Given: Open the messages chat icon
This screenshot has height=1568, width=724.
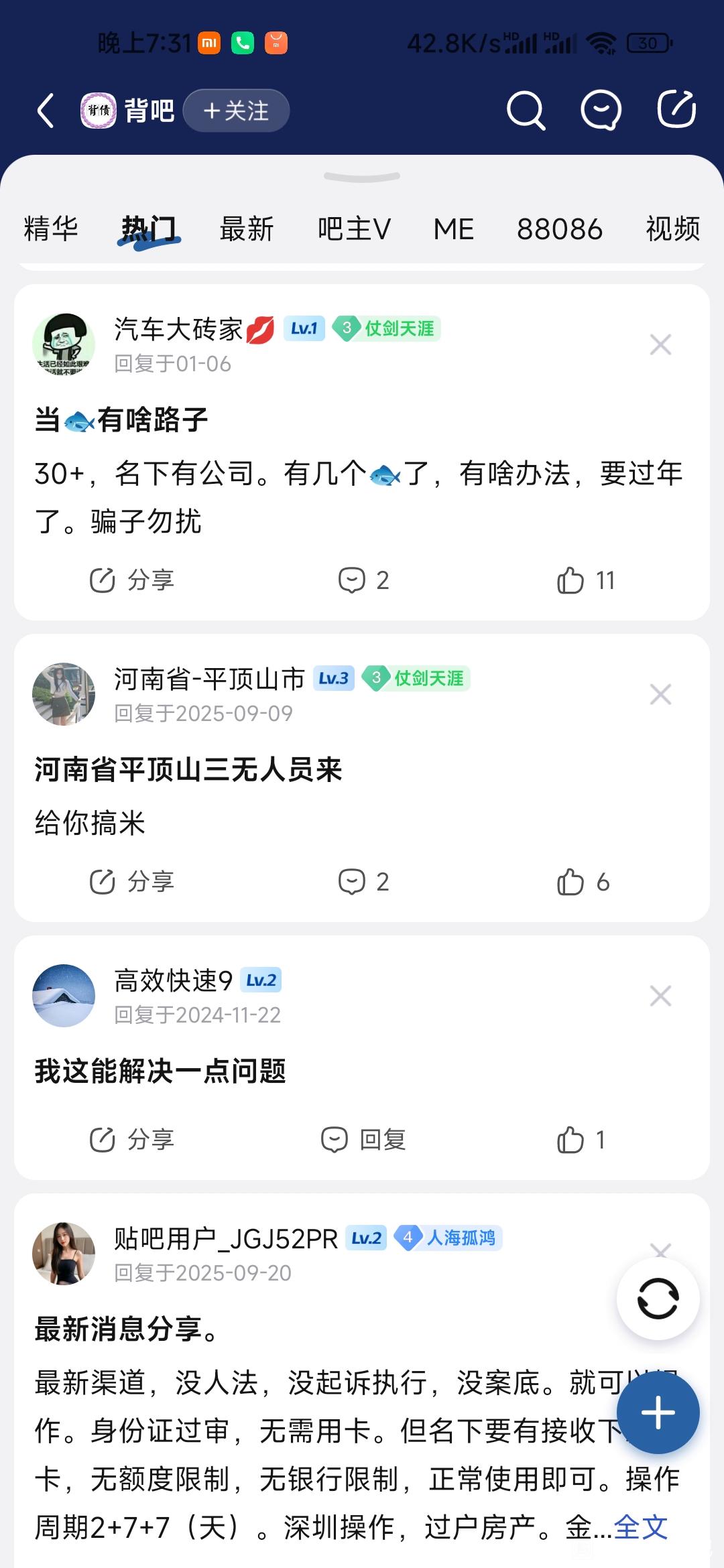Looking at the screenshot, I should point(600,111).
